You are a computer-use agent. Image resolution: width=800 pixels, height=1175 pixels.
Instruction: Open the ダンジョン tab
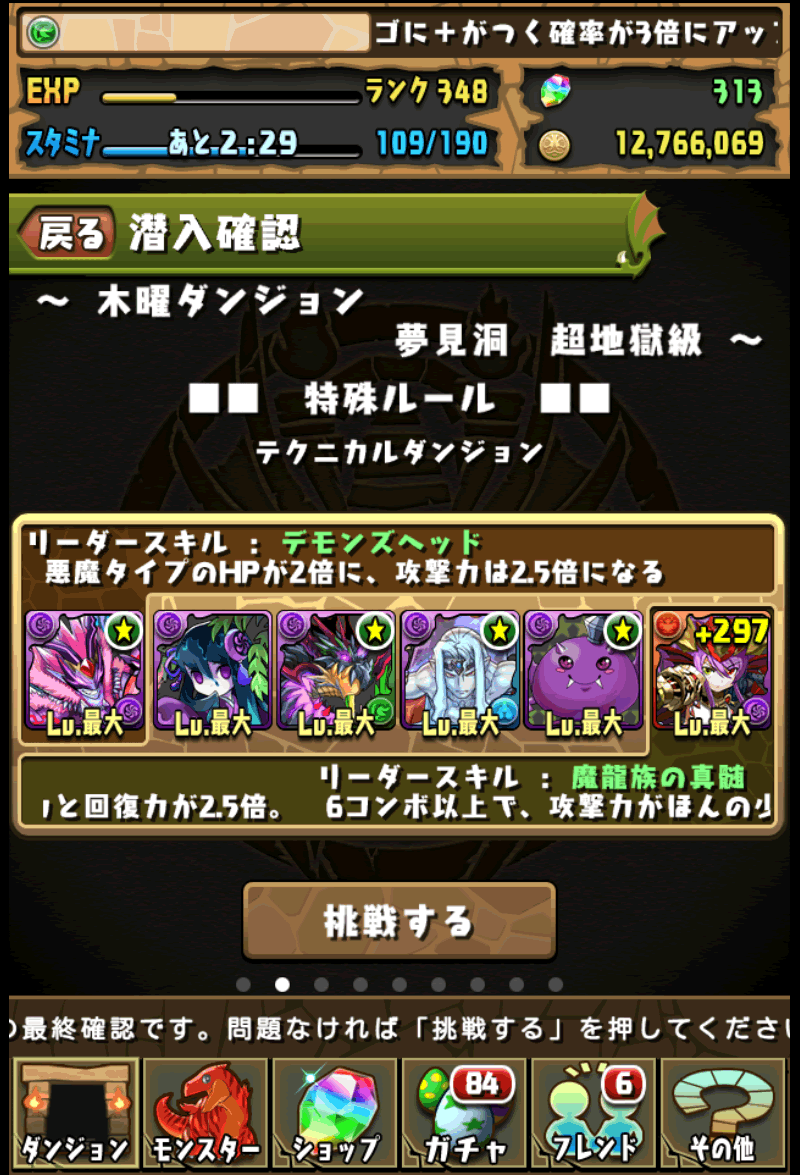pos(75,1112)
